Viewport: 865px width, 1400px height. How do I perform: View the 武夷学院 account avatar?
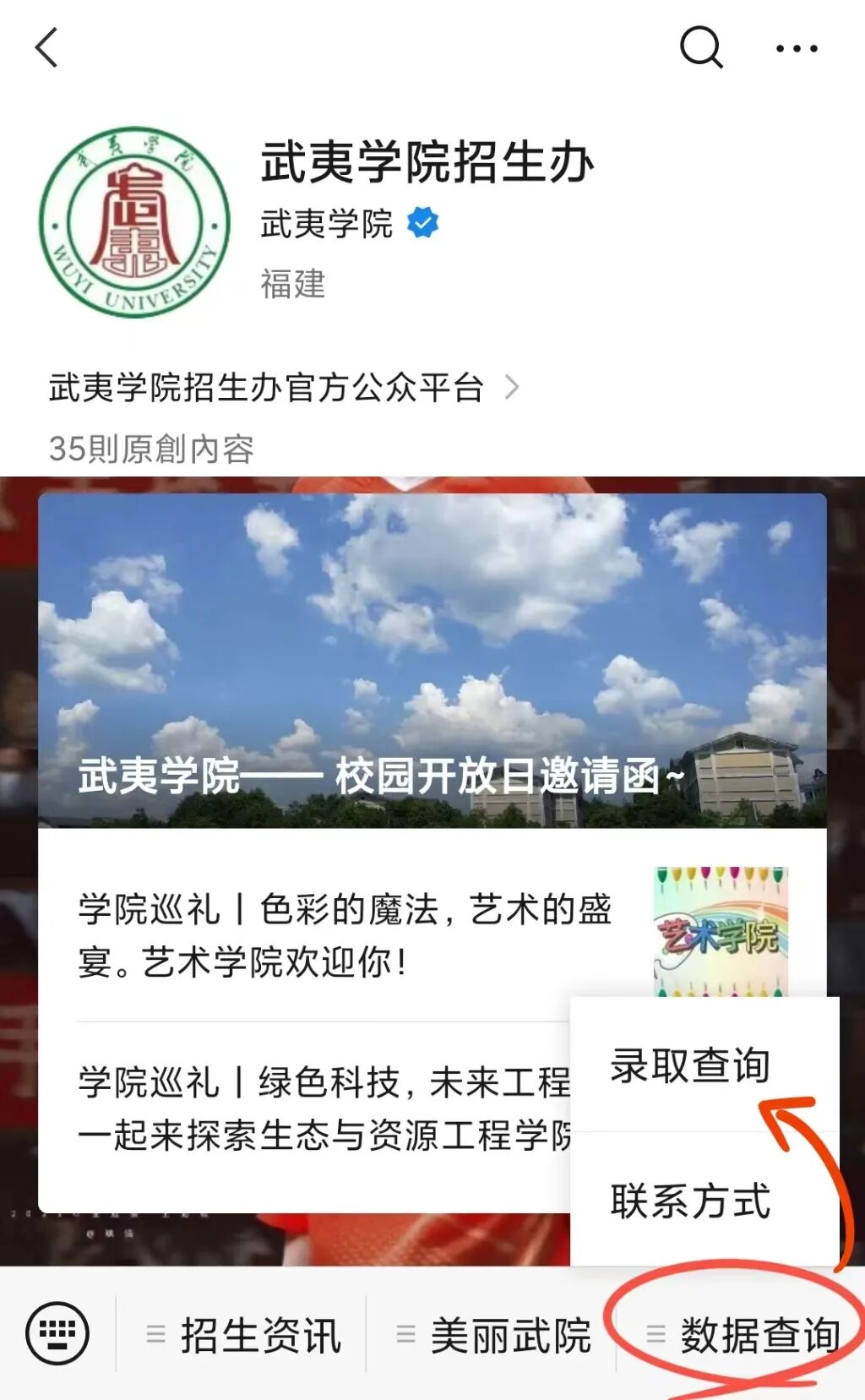(x=134, y=223)
